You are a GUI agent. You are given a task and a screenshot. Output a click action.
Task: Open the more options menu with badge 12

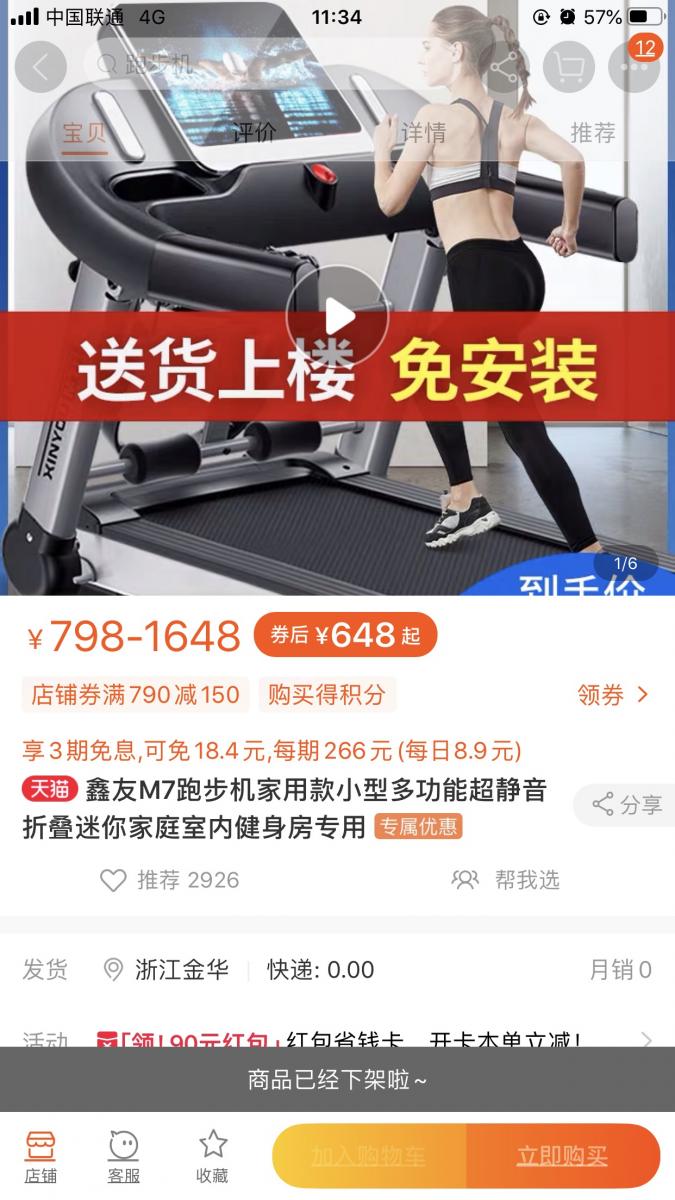(x=634, y=66)
